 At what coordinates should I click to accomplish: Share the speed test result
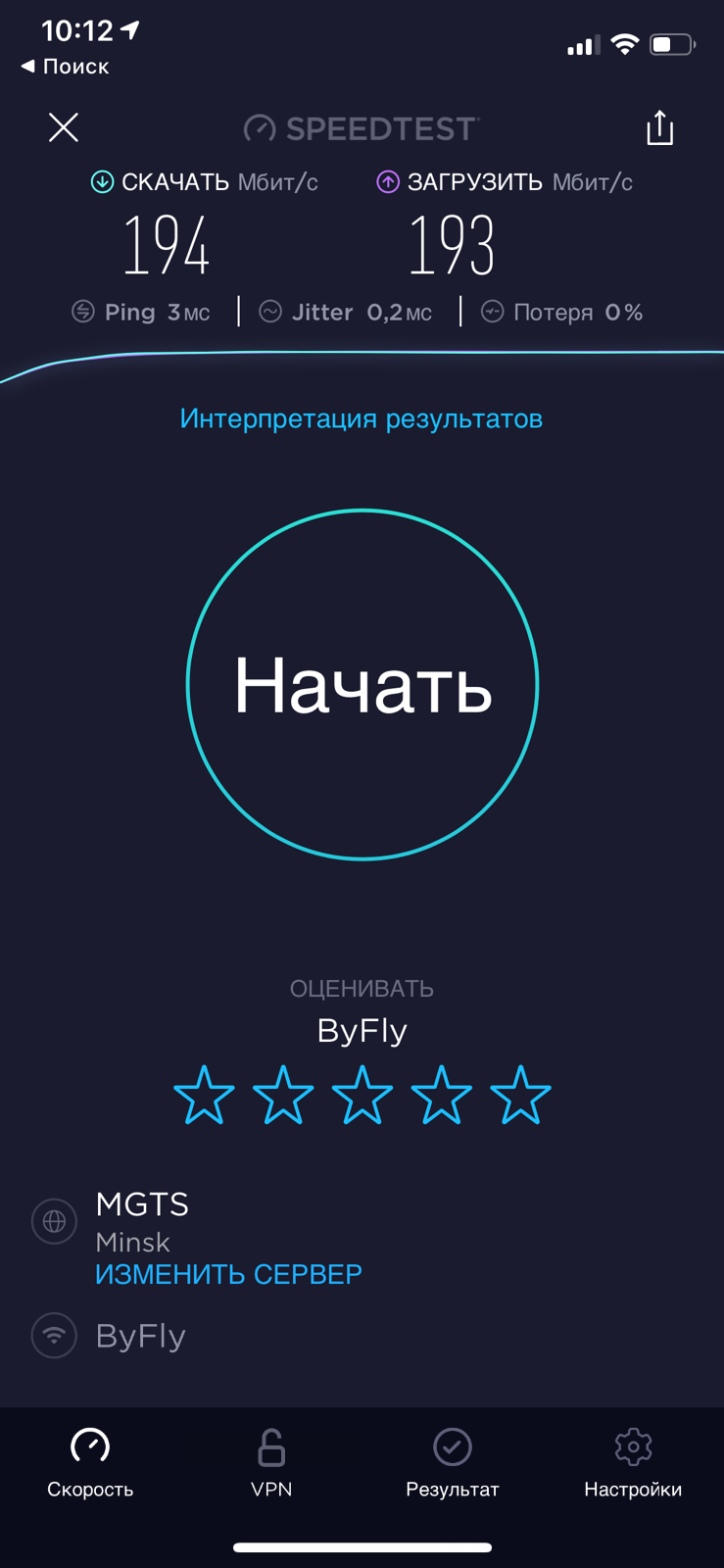click(x=659, y=128)
